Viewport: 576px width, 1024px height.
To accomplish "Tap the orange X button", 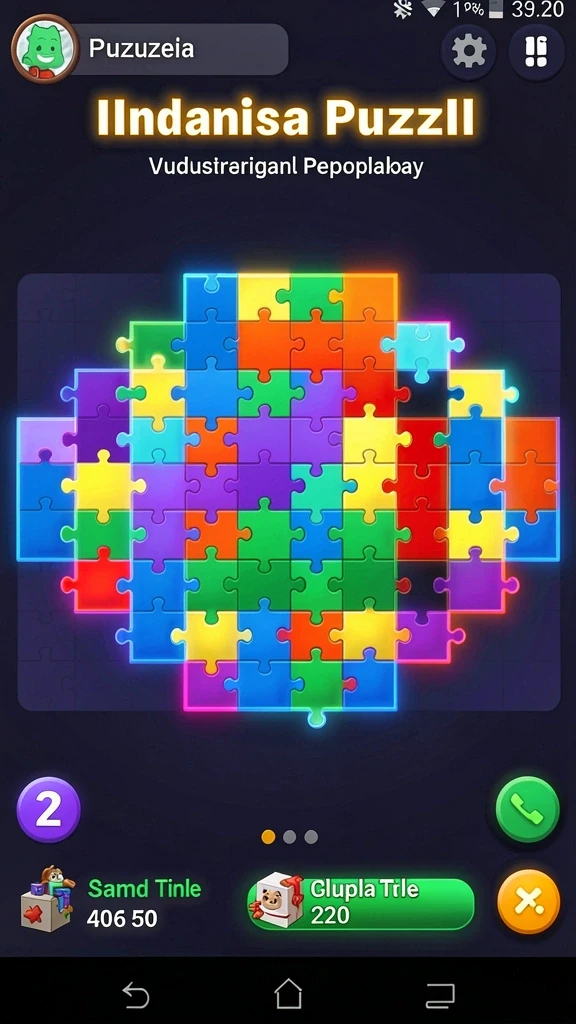I will [x=528, y=902].
